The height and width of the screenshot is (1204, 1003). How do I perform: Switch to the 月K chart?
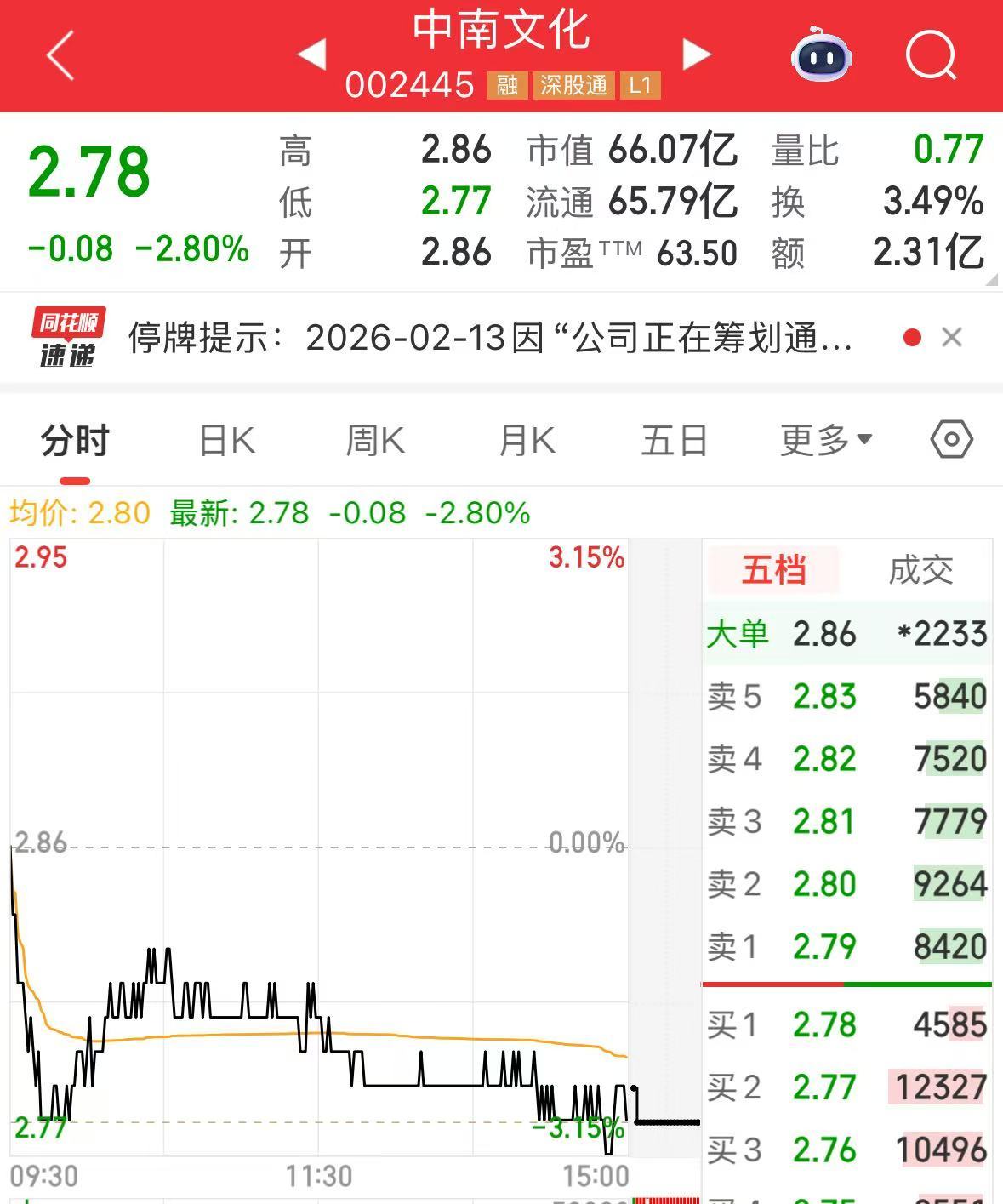click(527, 441)
